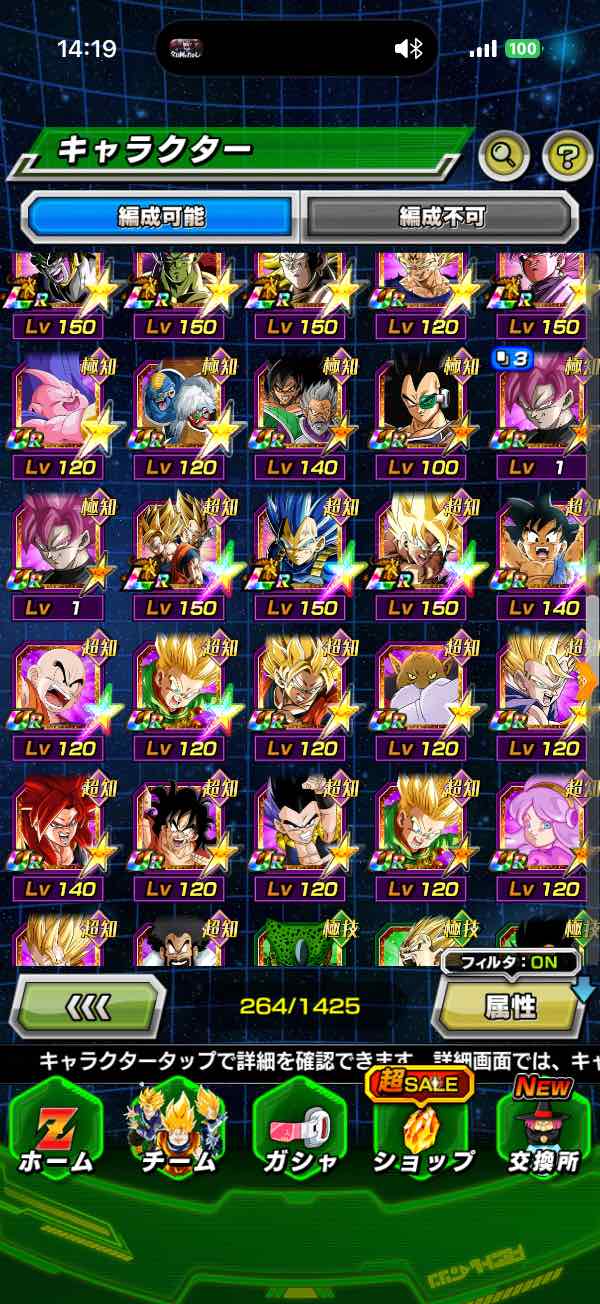The image size is (600, 1304).
Task: Open the help question mark
Action: tap(567, 154)
